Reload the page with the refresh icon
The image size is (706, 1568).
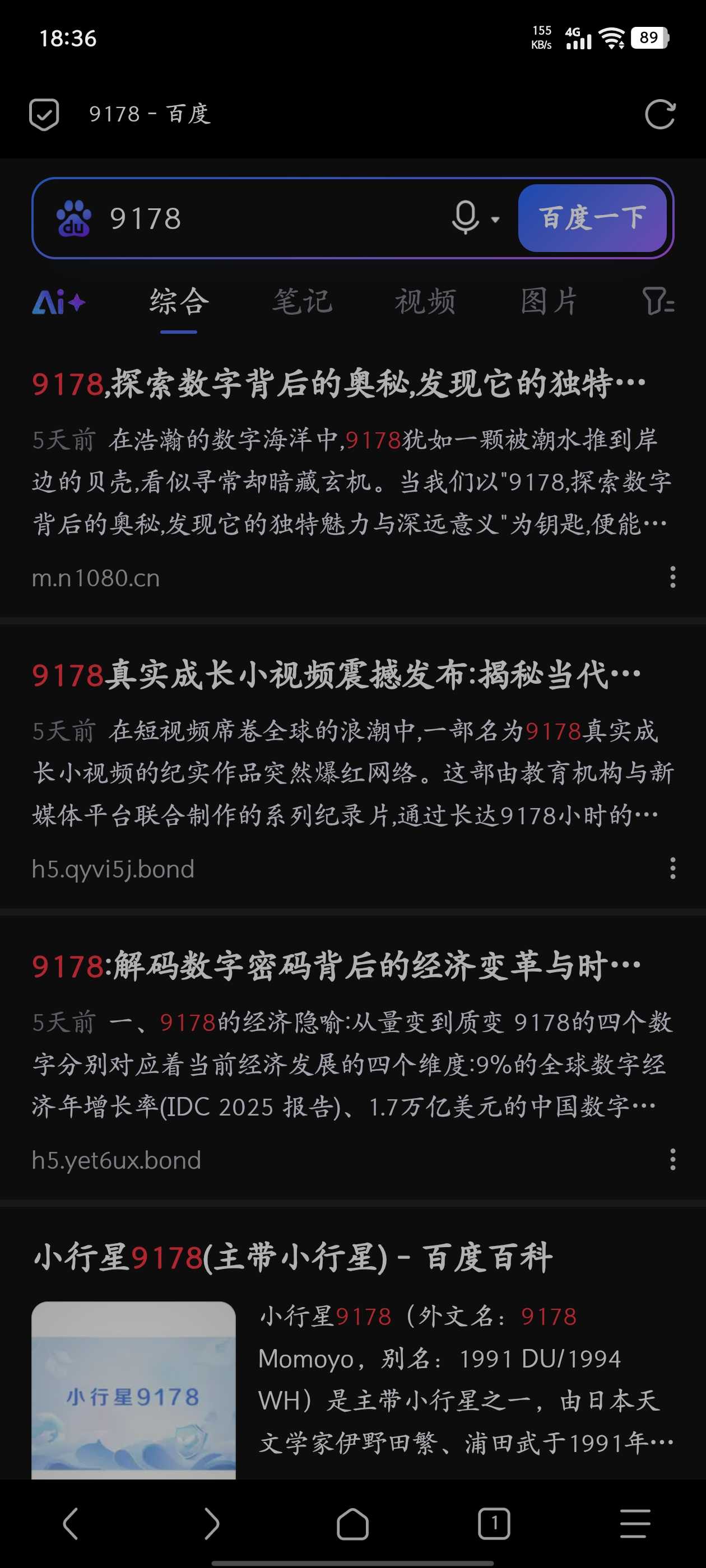point(659,114)
